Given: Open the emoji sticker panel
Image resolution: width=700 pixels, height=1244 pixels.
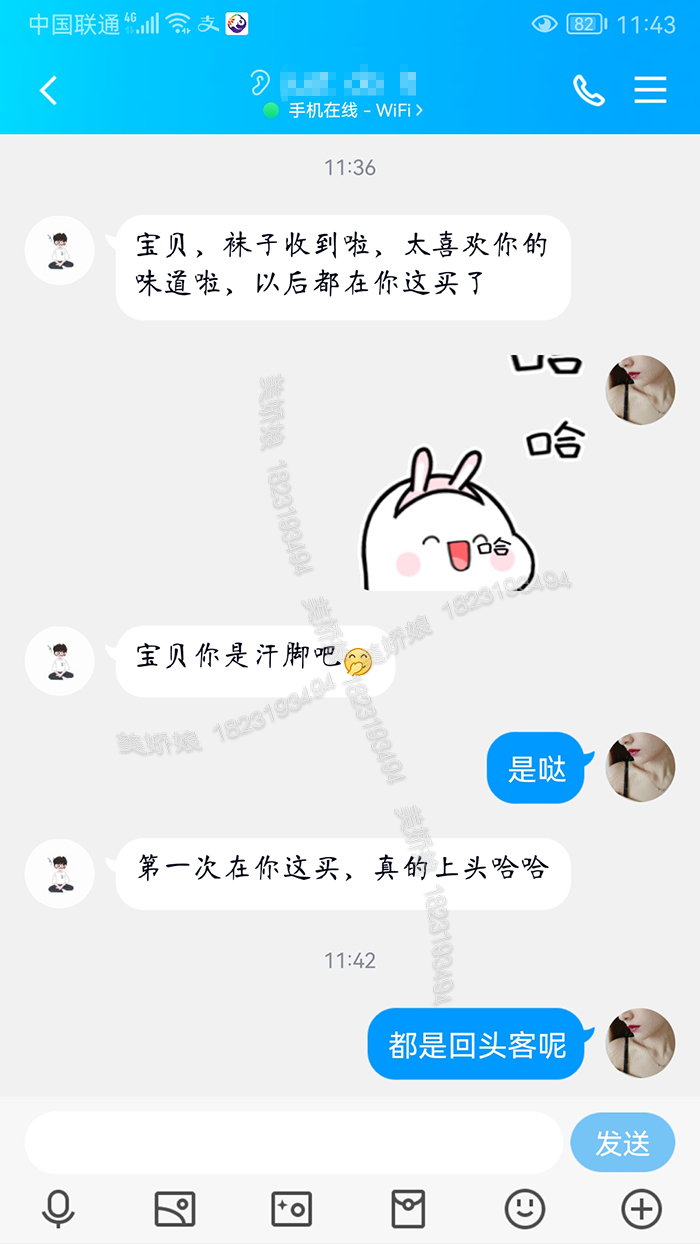Looking at the screenshot, I should [525, 1210].
